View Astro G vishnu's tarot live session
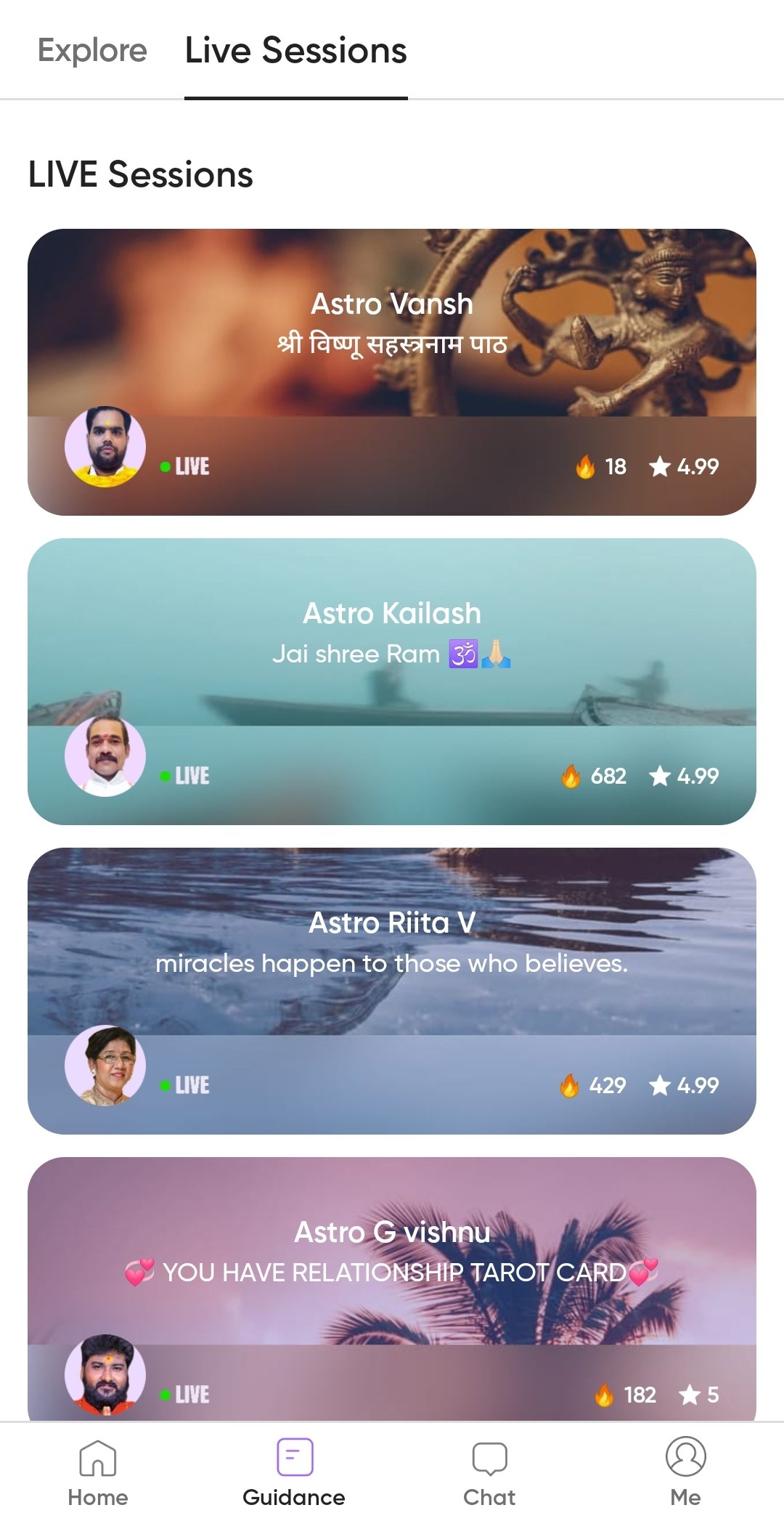 tap(392, 1289)
